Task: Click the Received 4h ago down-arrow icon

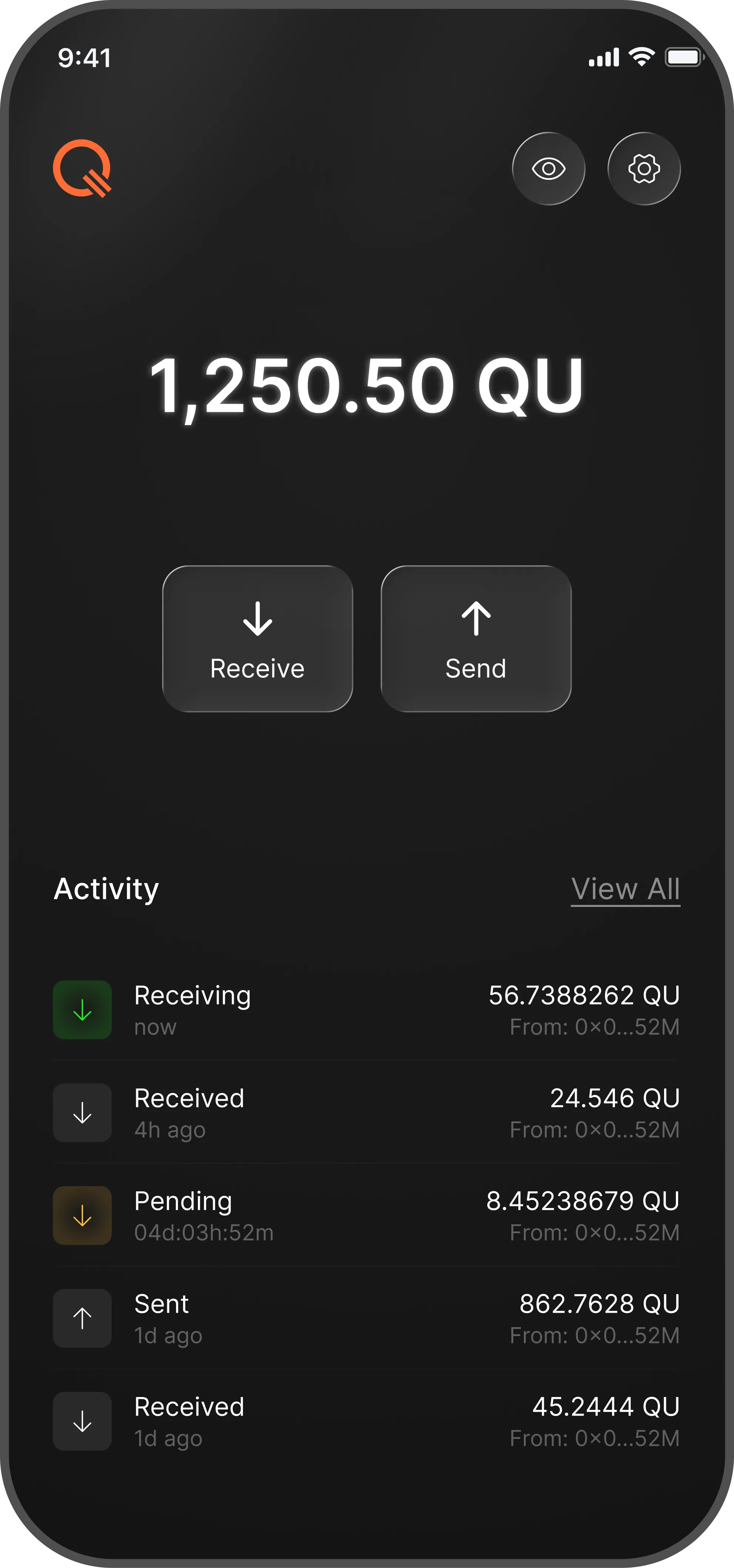Action: click(x=83, y=1112)
